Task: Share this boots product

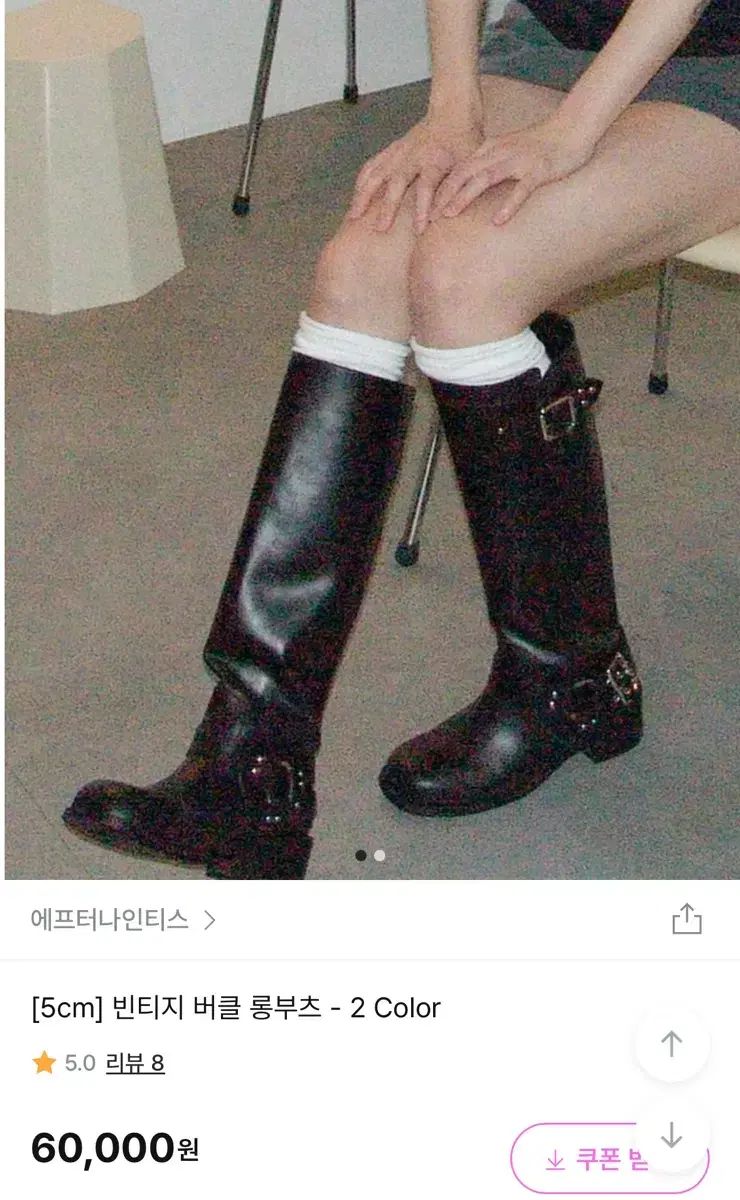Action: click(x=686, y=919)
